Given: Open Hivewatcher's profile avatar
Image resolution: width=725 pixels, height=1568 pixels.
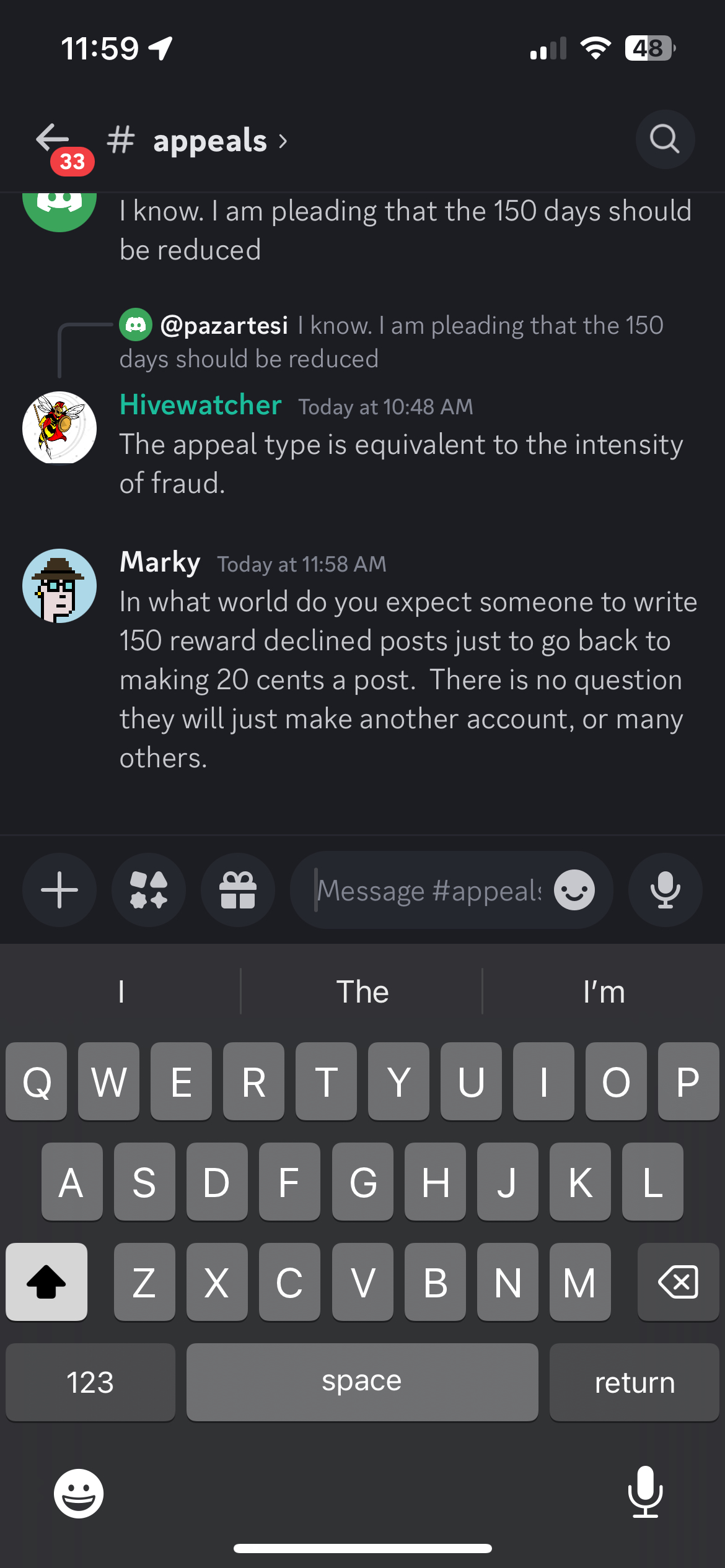Looking at the screenshot, I should [59, 427].
